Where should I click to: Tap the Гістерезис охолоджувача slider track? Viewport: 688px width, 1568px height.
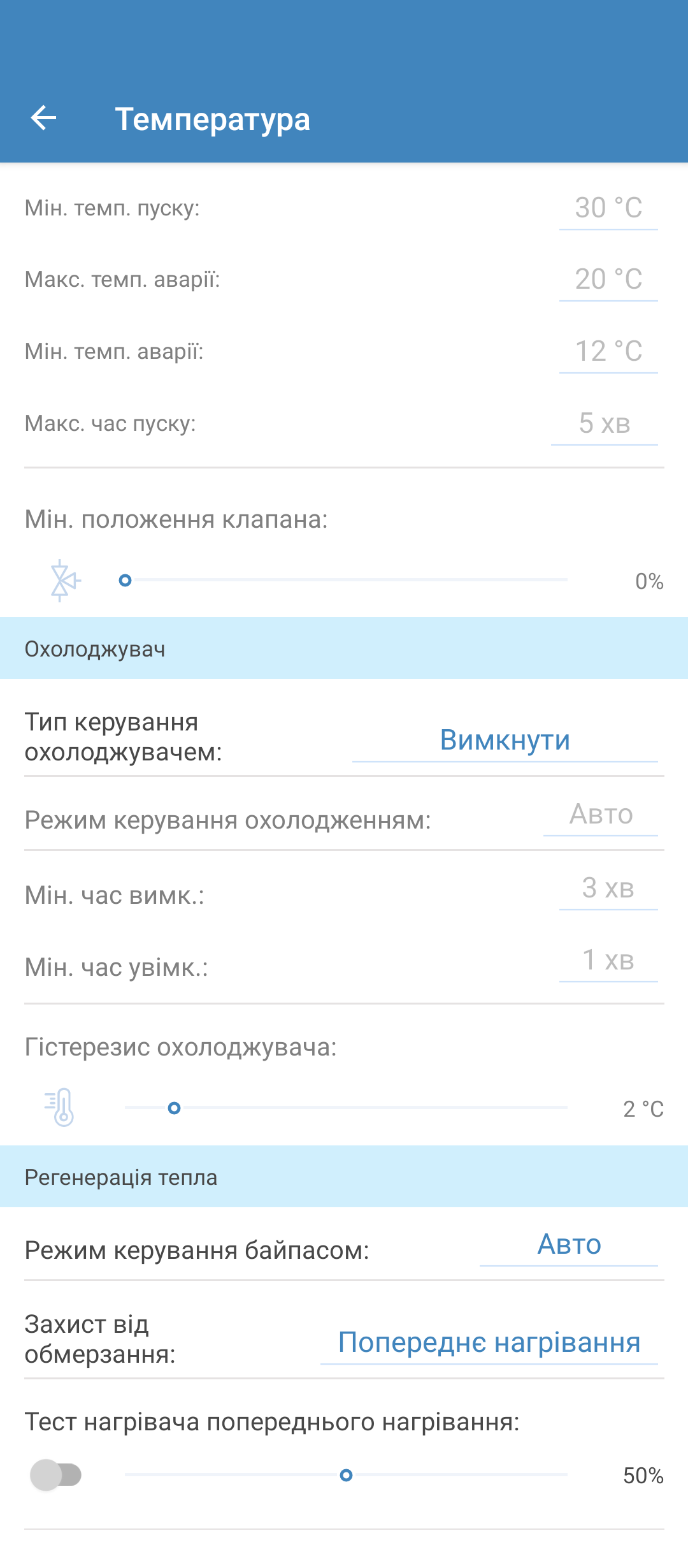(x=346, y=1108)
